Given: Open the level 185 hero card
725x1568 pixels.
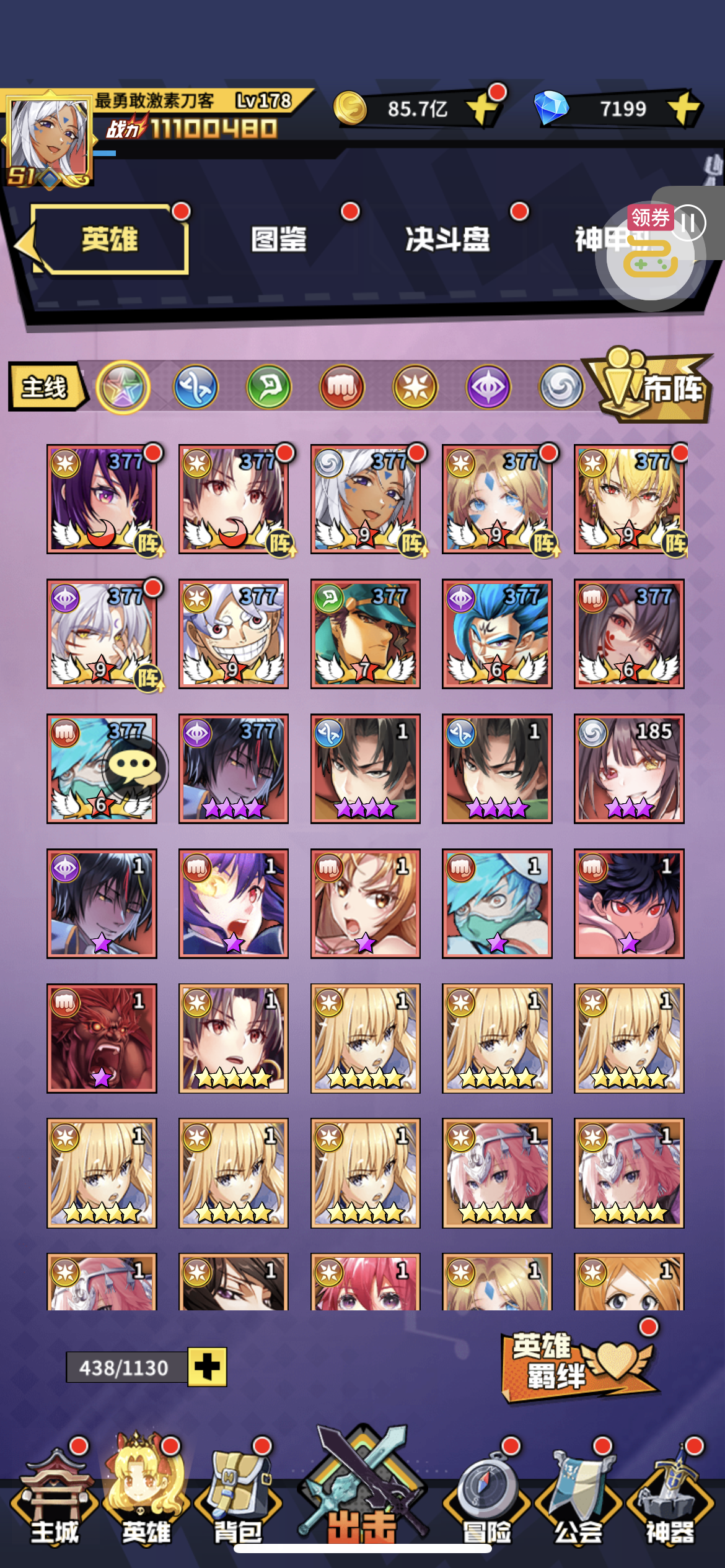Looking at the screenshot, I should pyautogui.click(x=628, y=769).
